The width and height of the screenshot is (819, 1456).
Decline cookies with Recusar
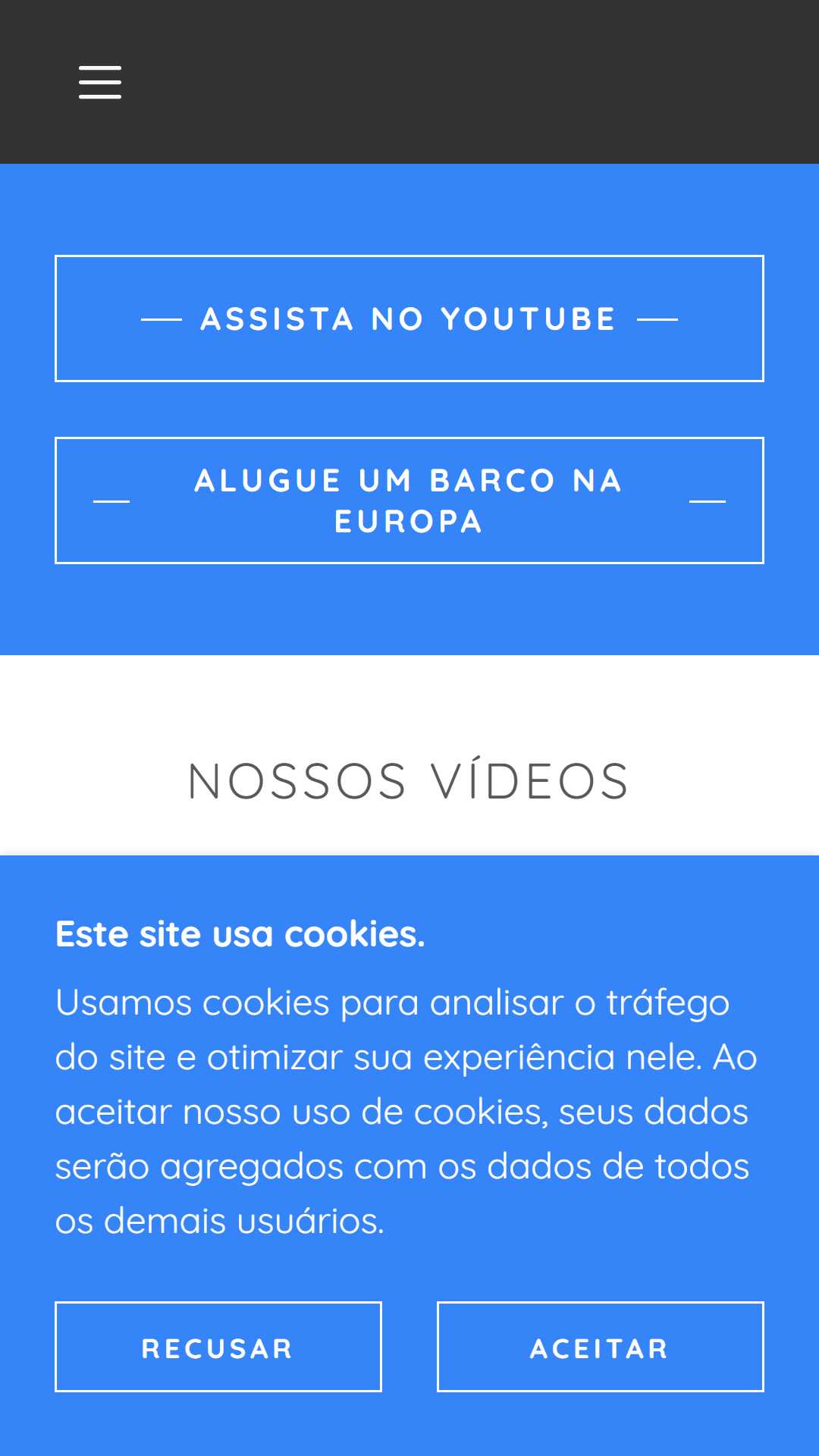tap(218, 1347)
